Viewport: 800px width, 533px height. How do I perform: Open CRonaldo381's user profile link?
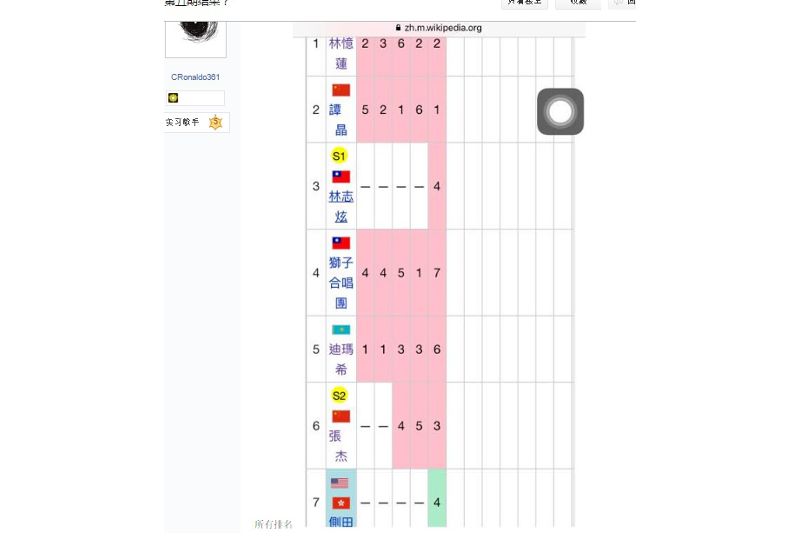pyautogui.click(x=195, y=77)
